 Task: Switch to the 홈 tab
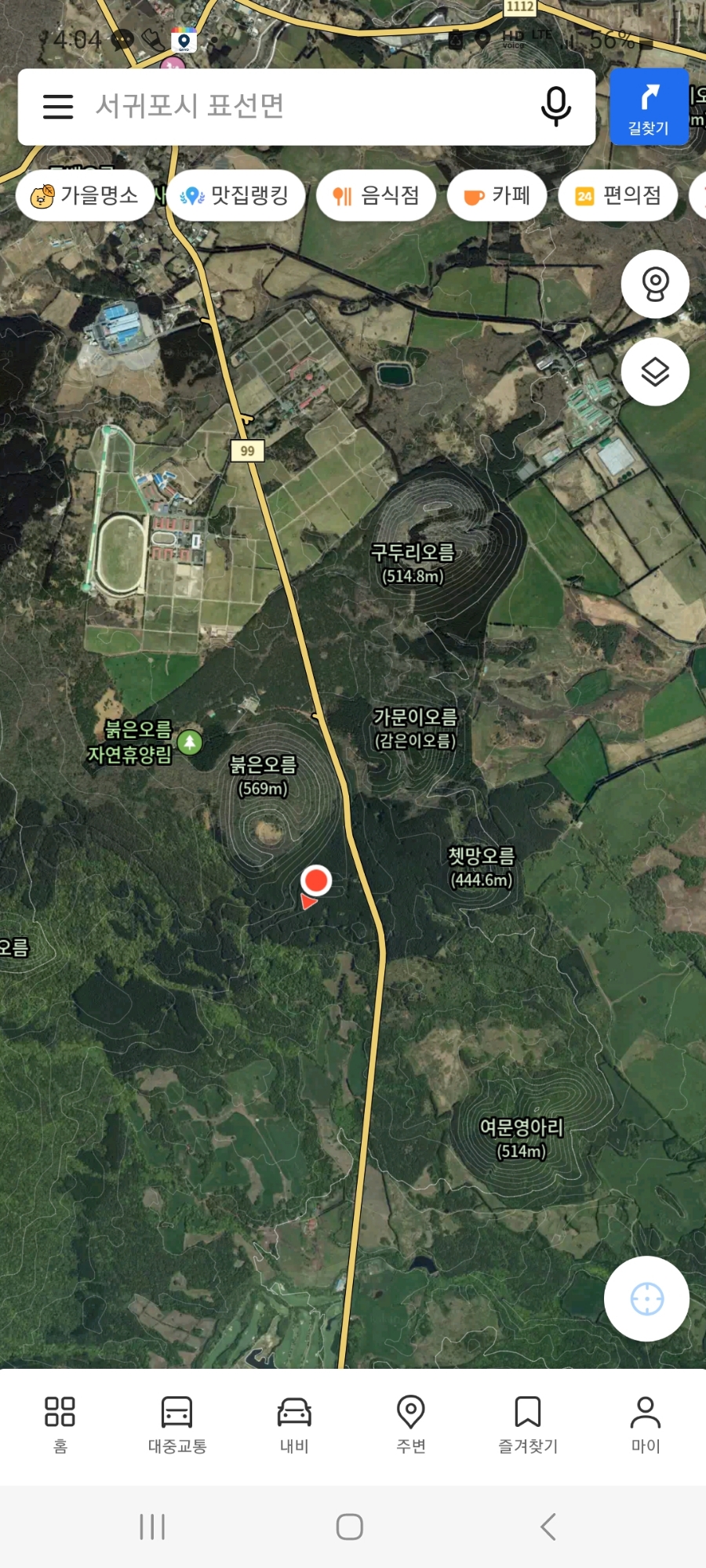[x=60, y=1425]
